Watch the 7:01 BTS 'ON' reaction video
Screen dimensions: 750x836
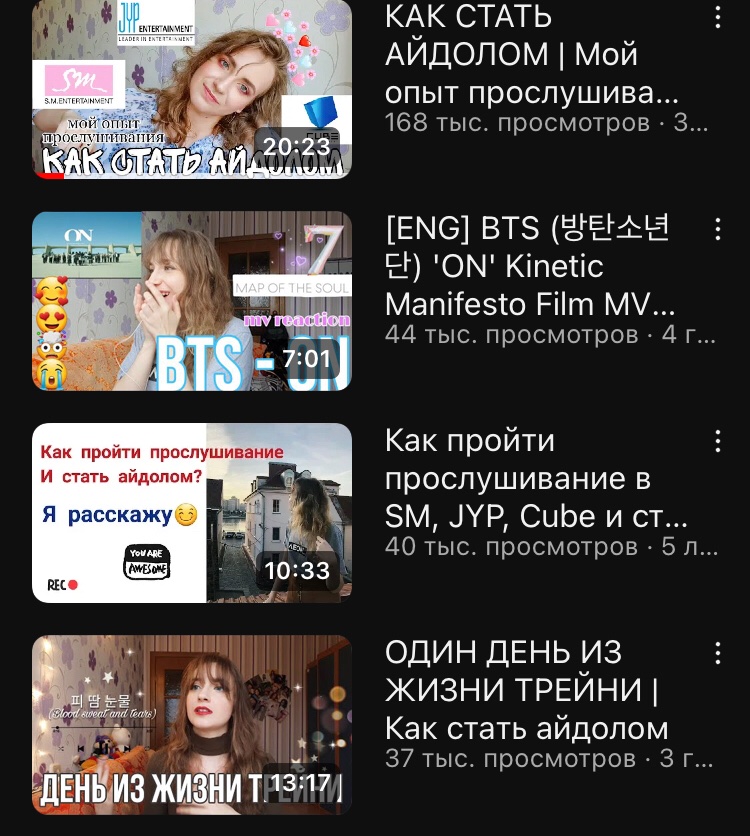pos(192,301)
